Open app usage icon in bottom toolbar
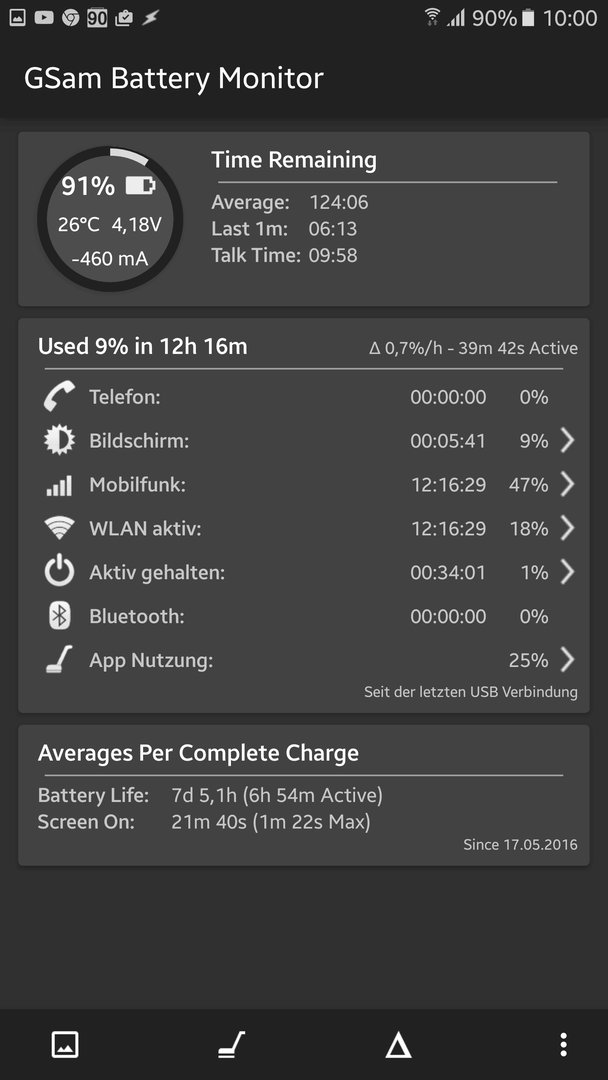Image resolution: width=608 pixels, height=1080 pixels. [x=231, y=1045]
